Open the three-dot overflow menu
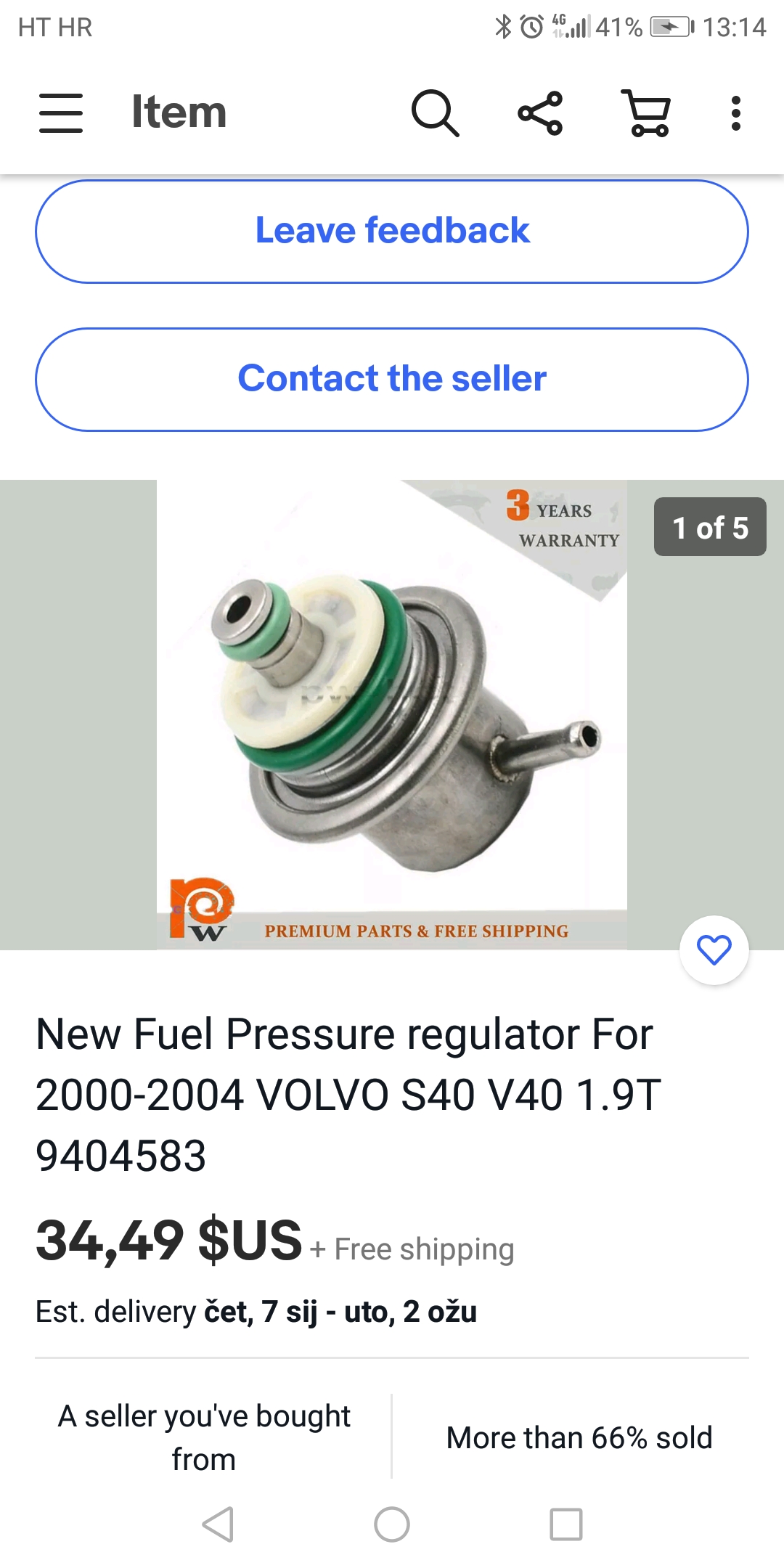The image size is (784, 1568). pos(736,113)
